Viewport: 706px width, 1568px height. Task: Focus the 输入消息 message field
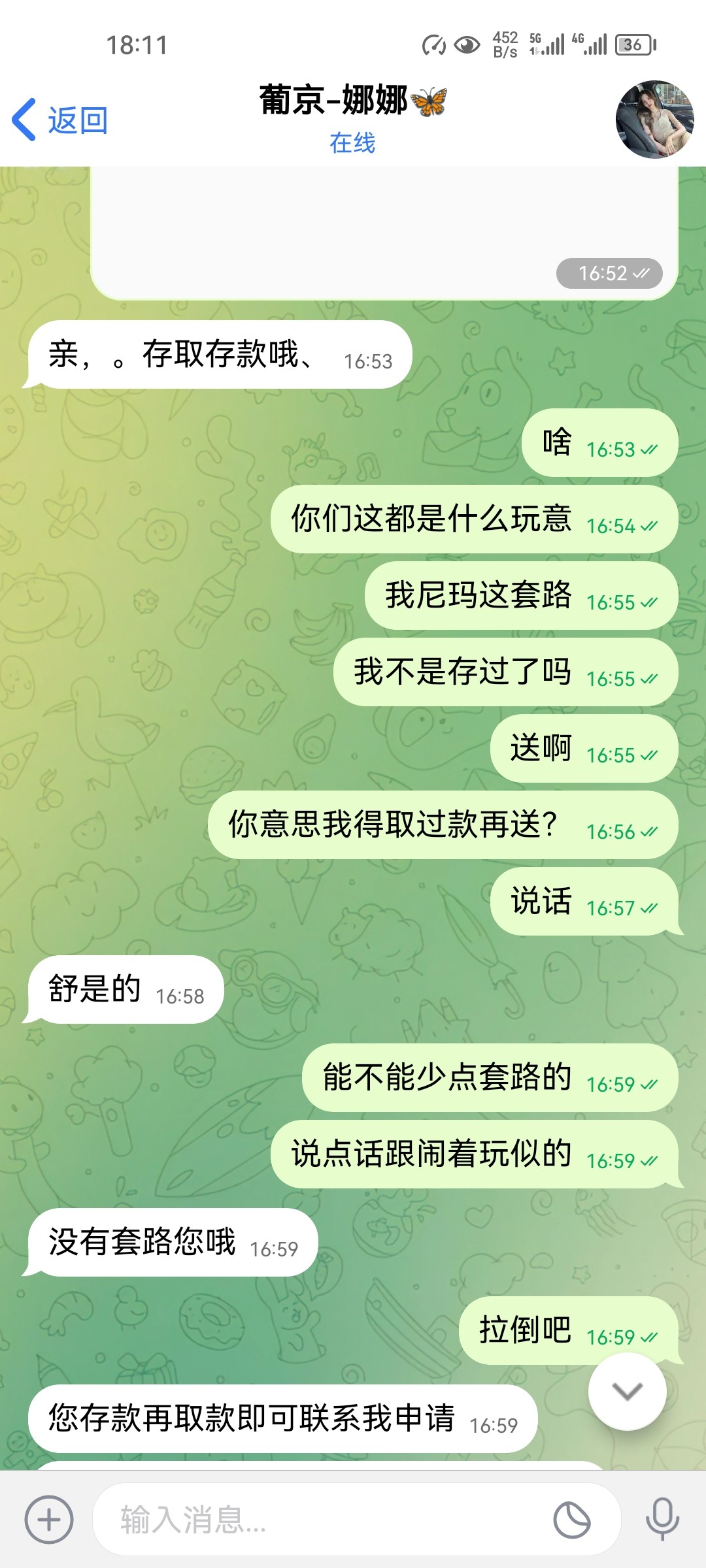(x=314, y=1520)
